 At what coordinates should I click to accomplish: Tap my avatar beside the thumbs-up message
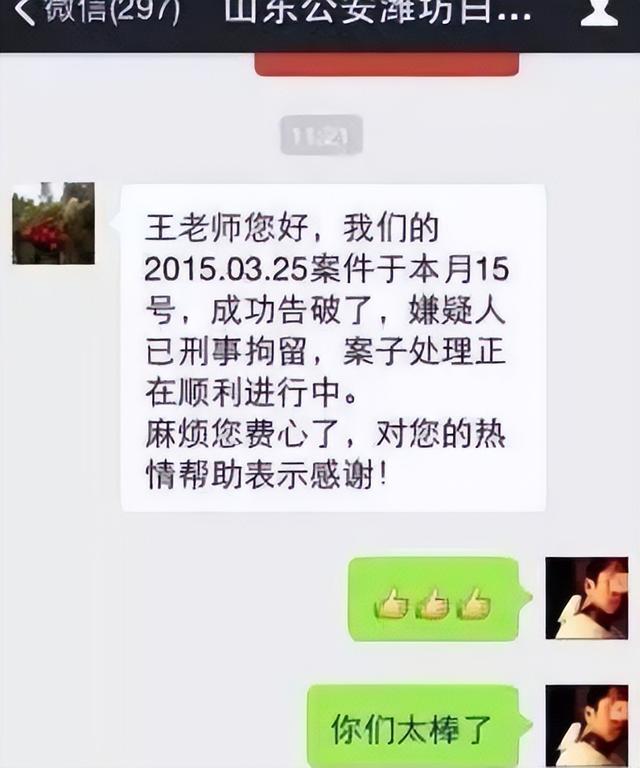(586, 598)
